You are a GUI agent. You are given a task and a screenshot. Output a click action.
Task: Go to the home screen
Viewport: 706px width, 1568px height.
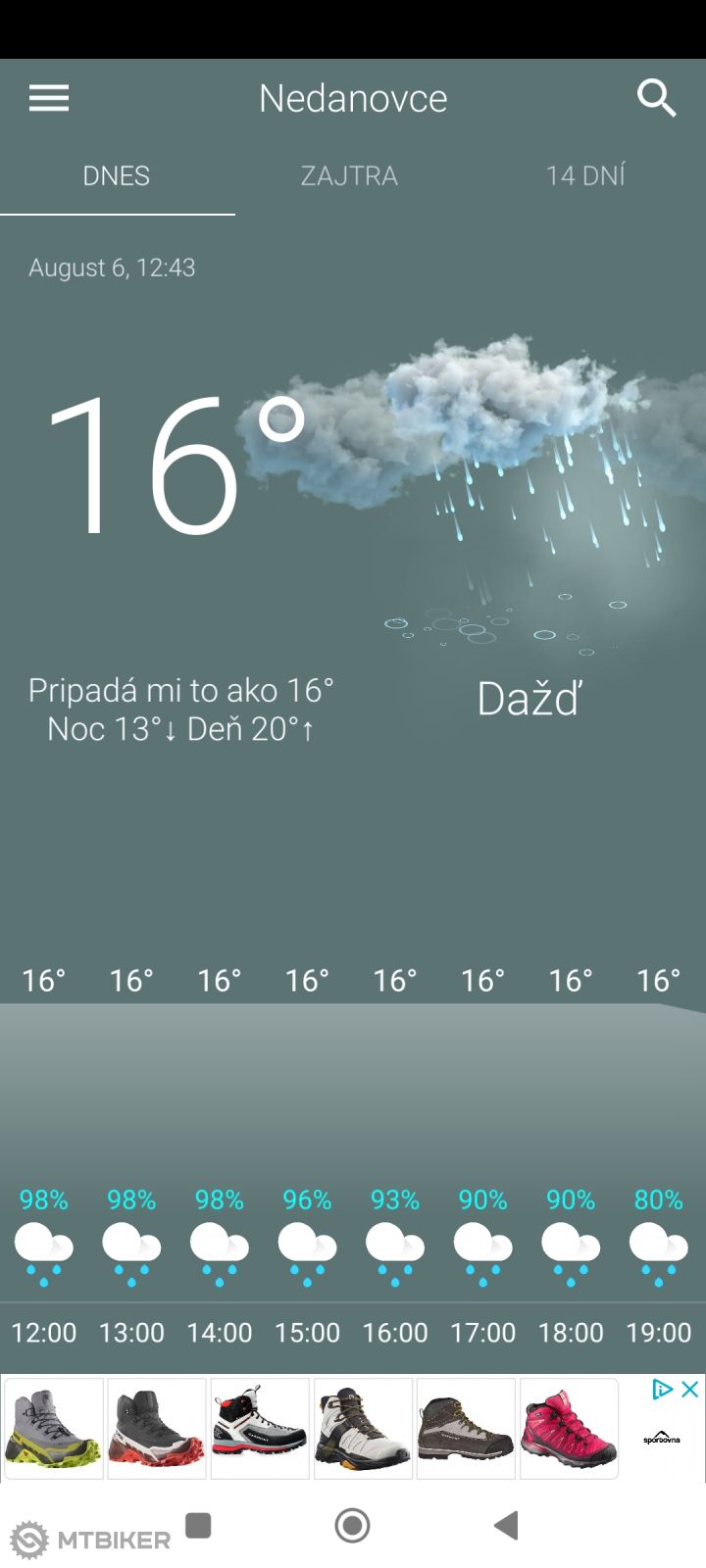(352, 1525)
